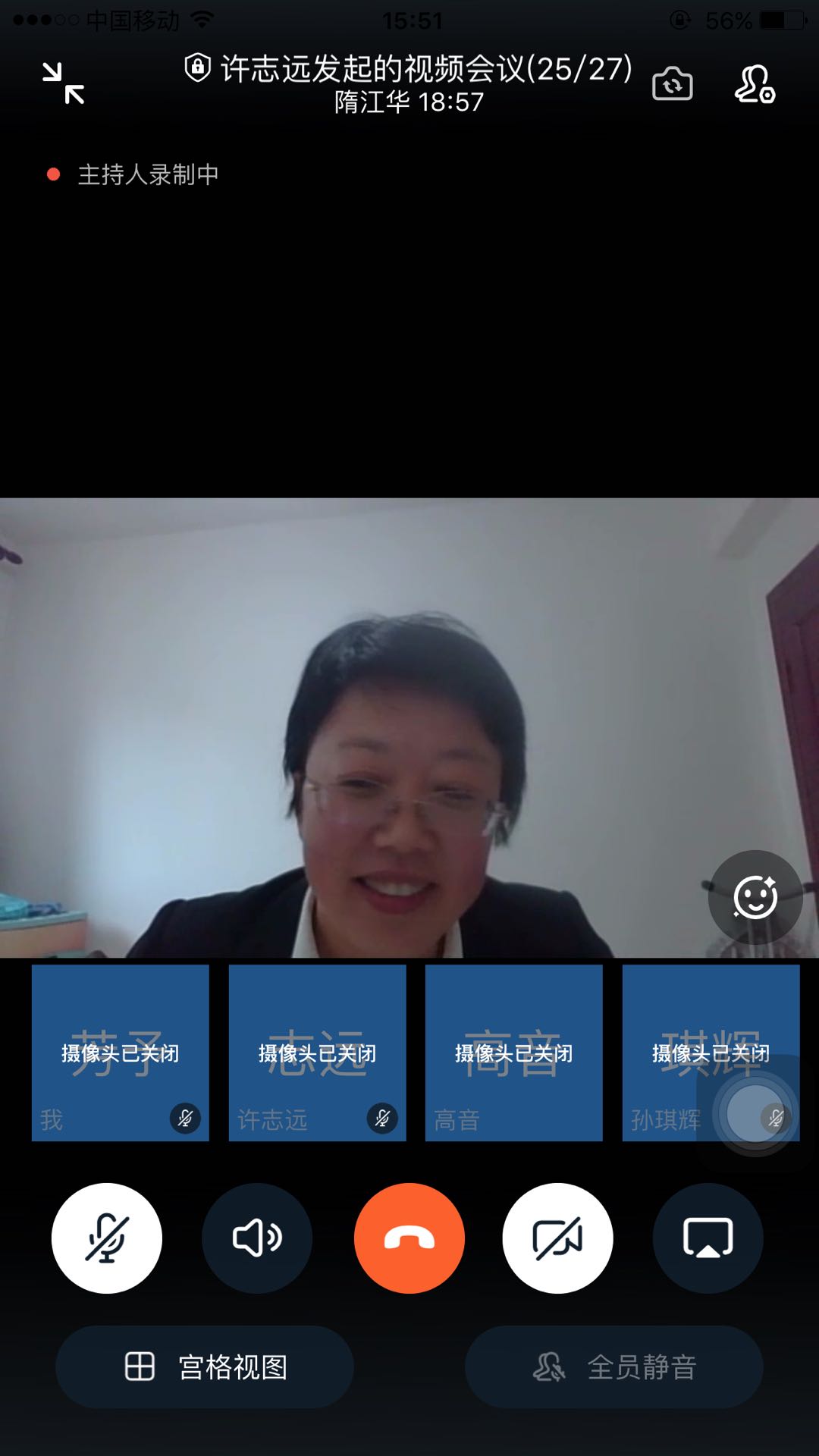Select my own tile labeled 我

120,1053
